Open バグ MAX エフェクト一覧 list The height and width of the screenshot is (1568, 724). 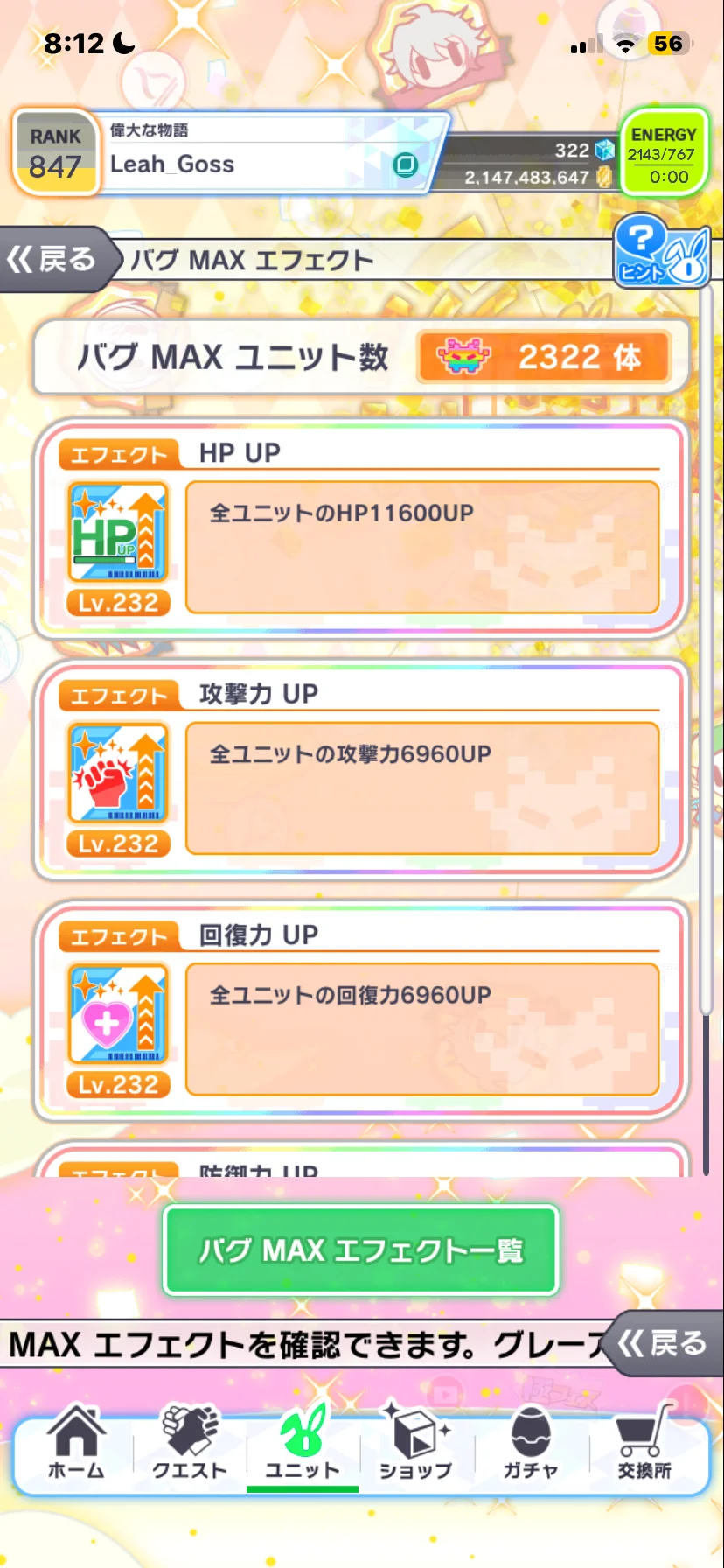pos(360,1250)
